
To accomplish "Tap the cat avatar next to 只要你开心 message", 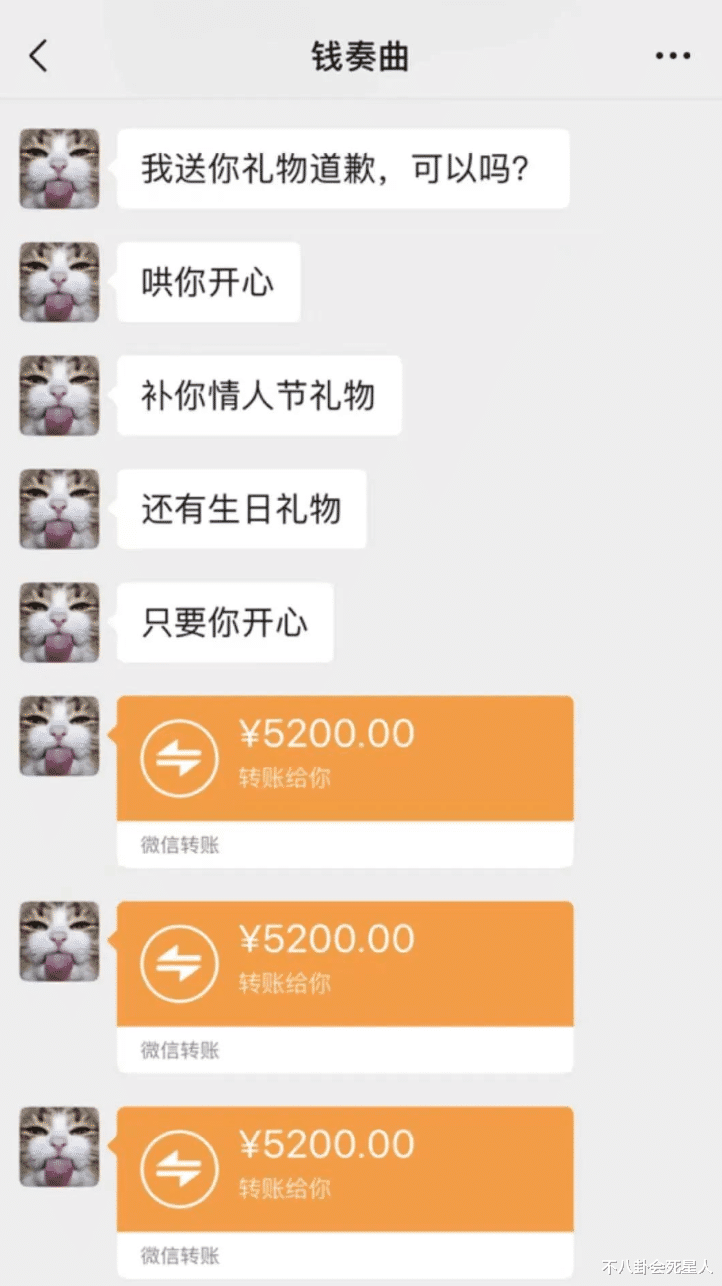I will pos(58,622).
